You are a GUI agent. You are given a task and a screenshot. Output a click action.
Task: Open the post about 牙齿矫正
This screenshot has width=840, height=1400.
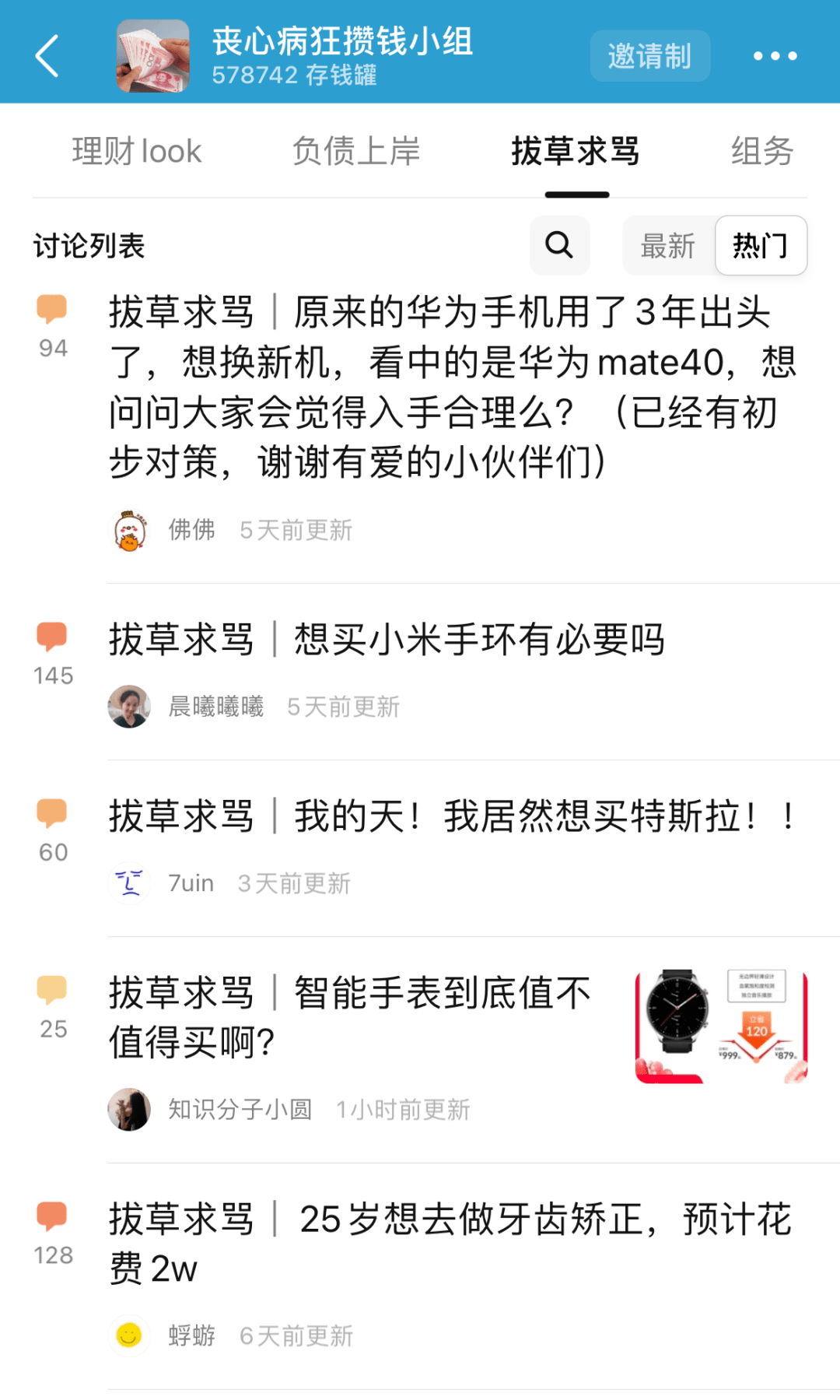coord(450,1243)
